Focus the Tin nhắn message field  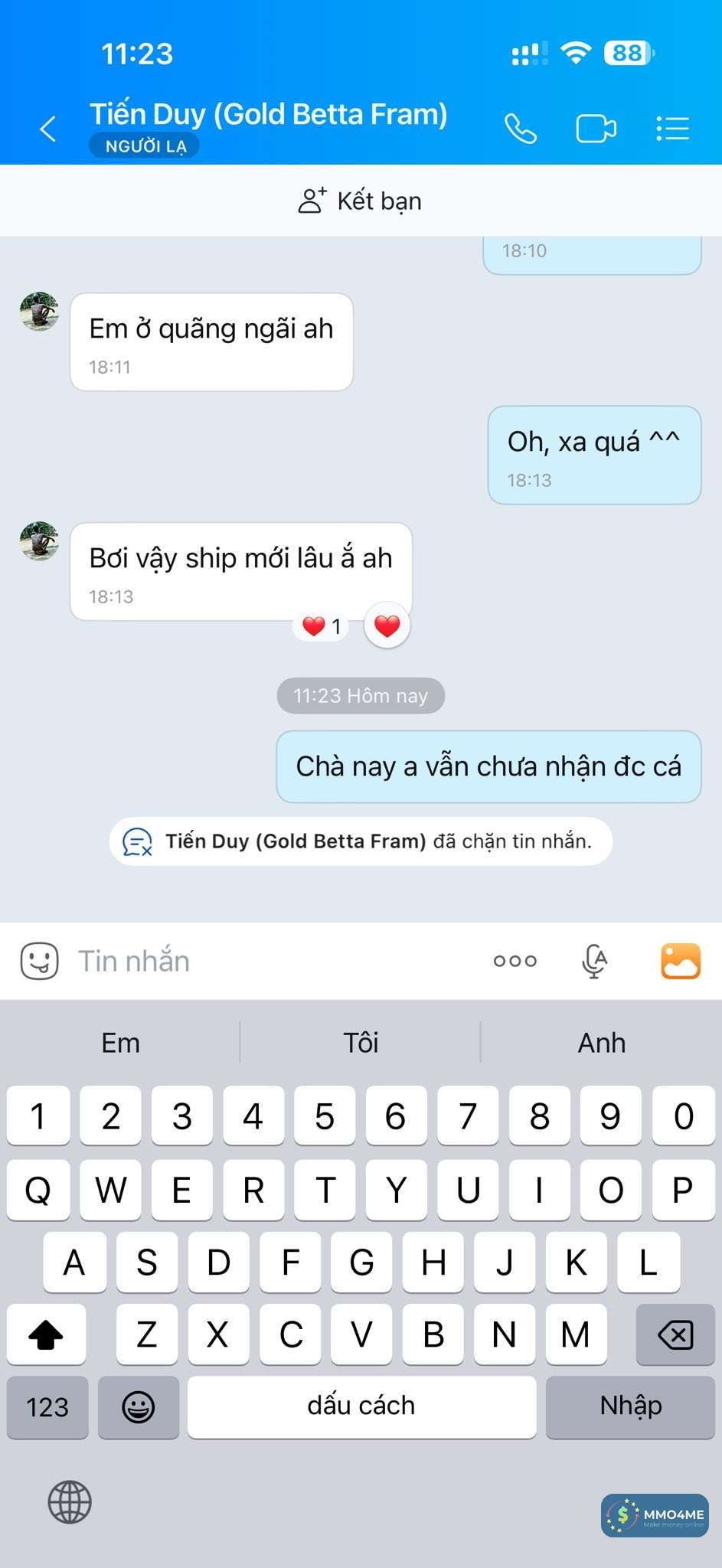(268, 961)
